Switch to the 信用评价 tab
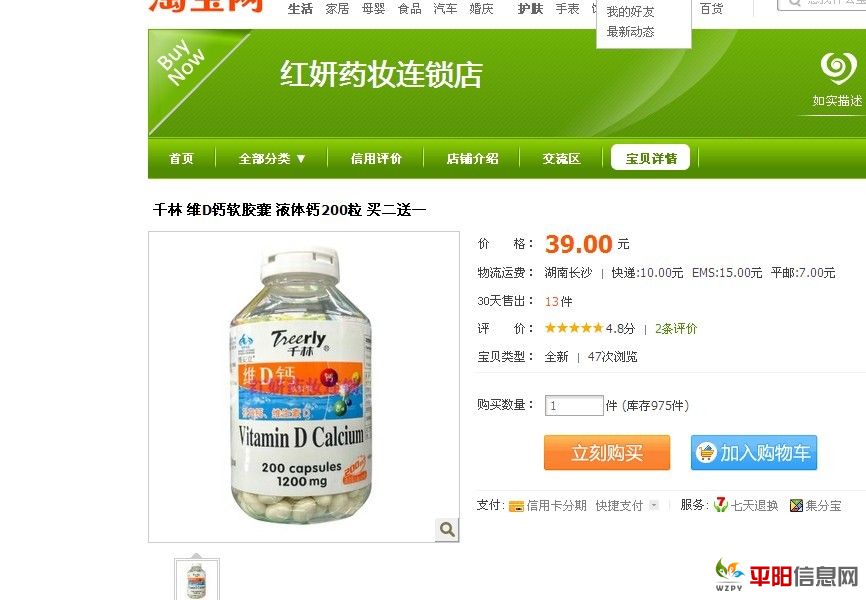The width and height of the screenshot is (866, 600). coord(376,158)
